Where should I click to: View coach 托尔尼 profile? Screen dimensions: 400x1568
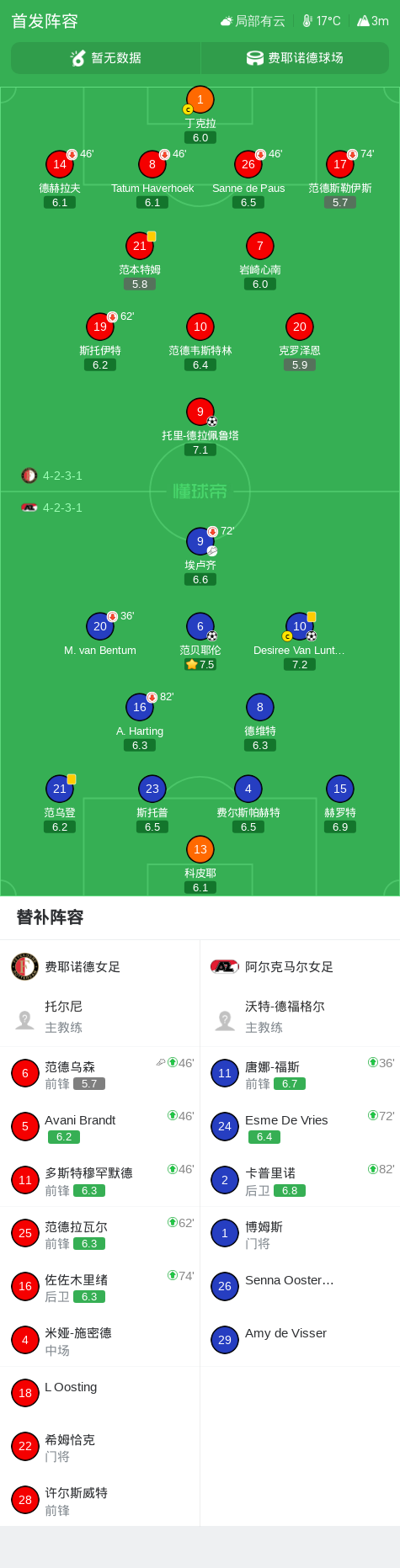100,1017
